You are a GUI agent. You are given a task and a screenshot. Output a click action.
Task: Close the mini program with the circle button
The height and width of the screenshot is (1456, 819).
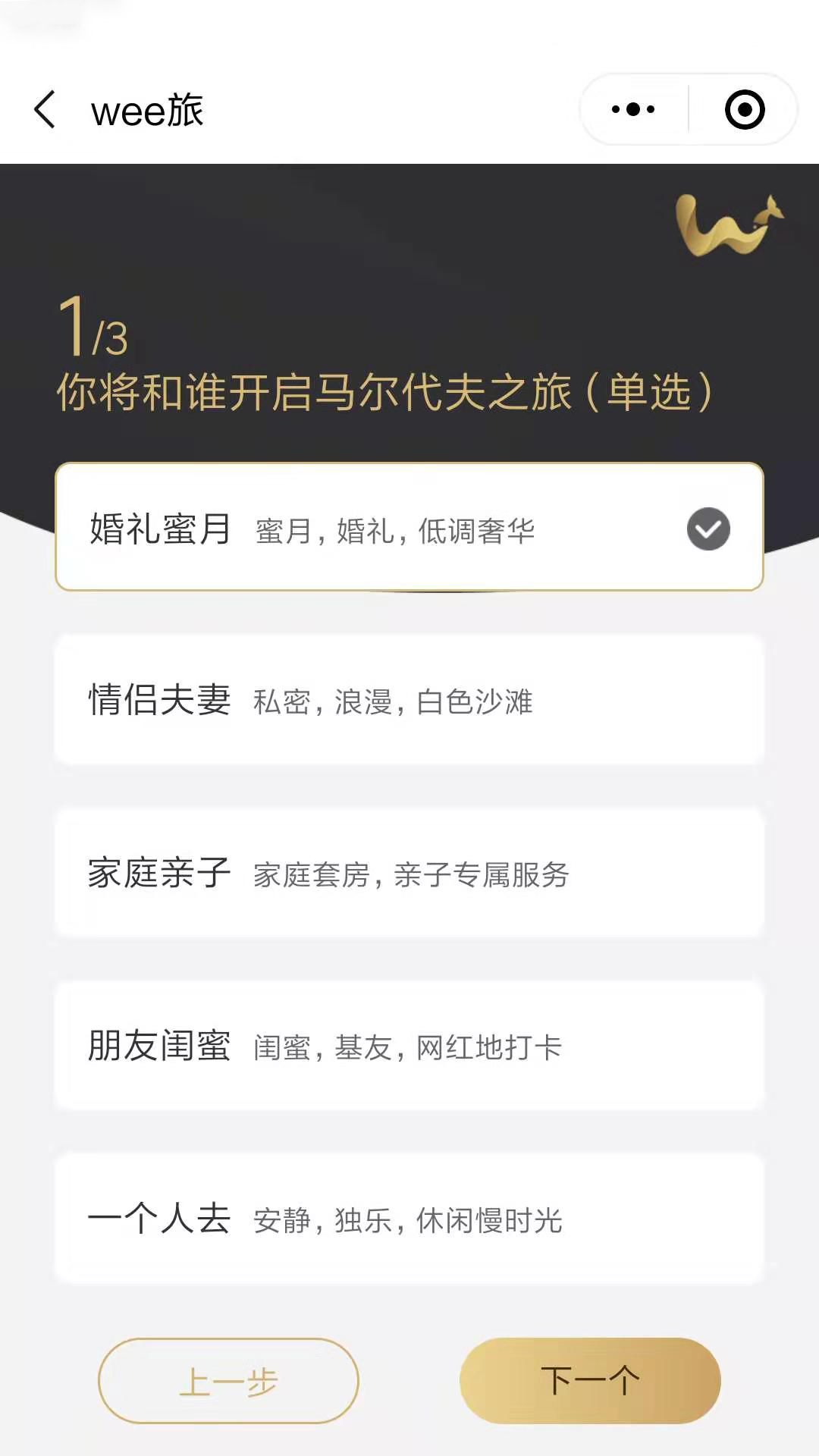point(745,110)
